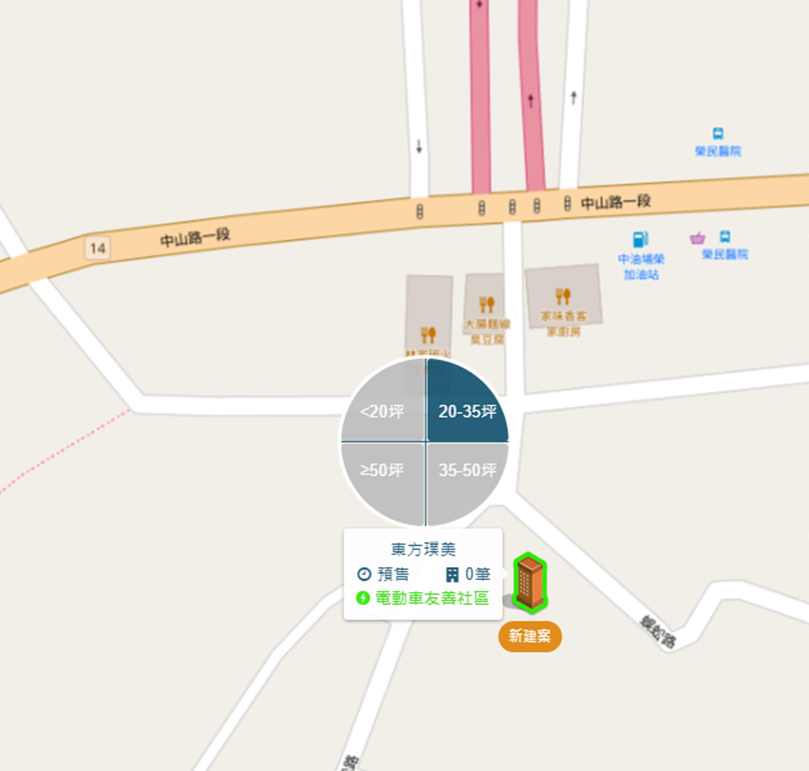Tap the 新建案 label
Screen dimensions: 809x771
click(x=530, y=636)
